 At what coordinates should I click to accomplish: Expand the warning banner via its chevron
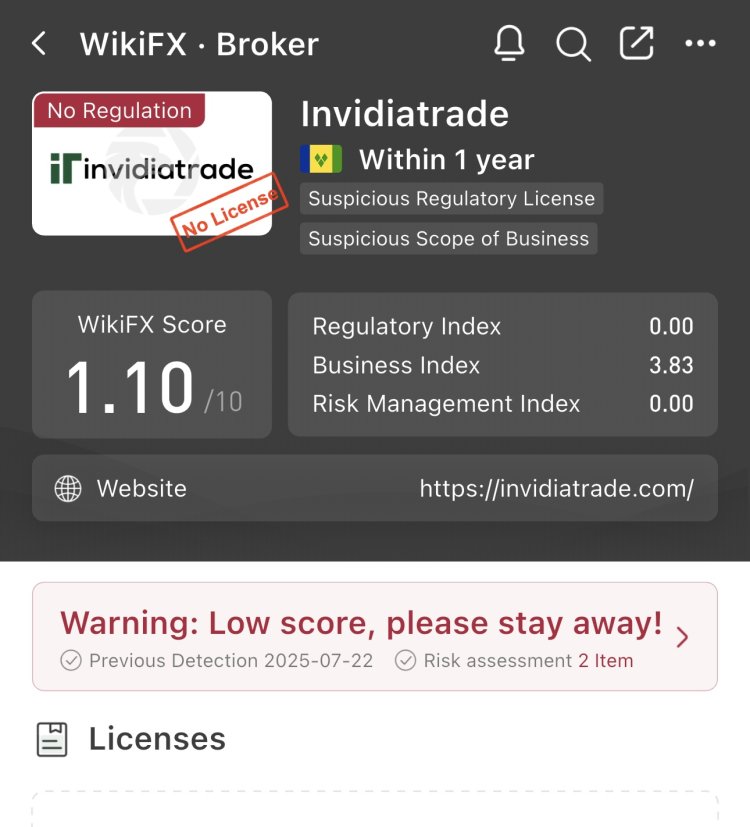pos(683,637)
